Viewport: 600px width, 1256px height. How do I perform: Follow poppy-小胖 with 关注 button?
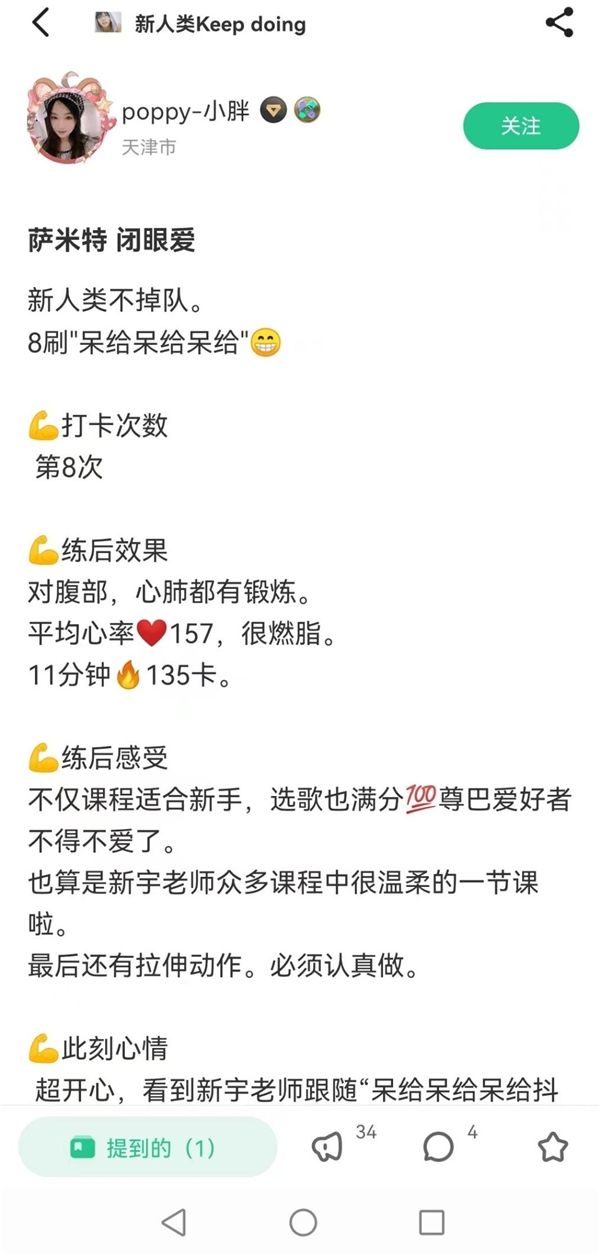point(521,126)
